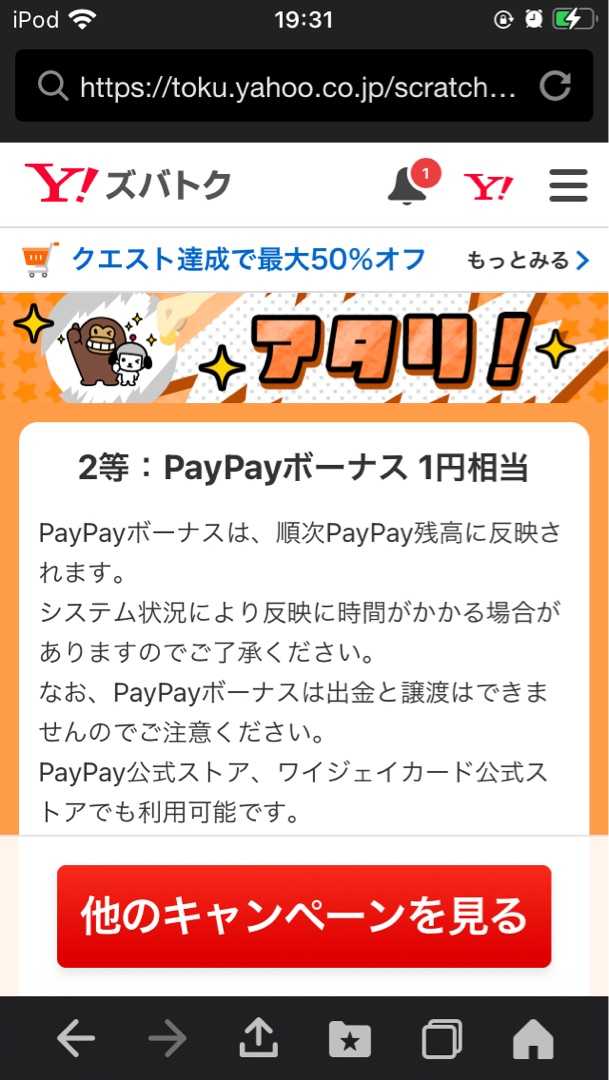Open the notifications bell
Viewport: 609px width, 1080px height.
410,185
